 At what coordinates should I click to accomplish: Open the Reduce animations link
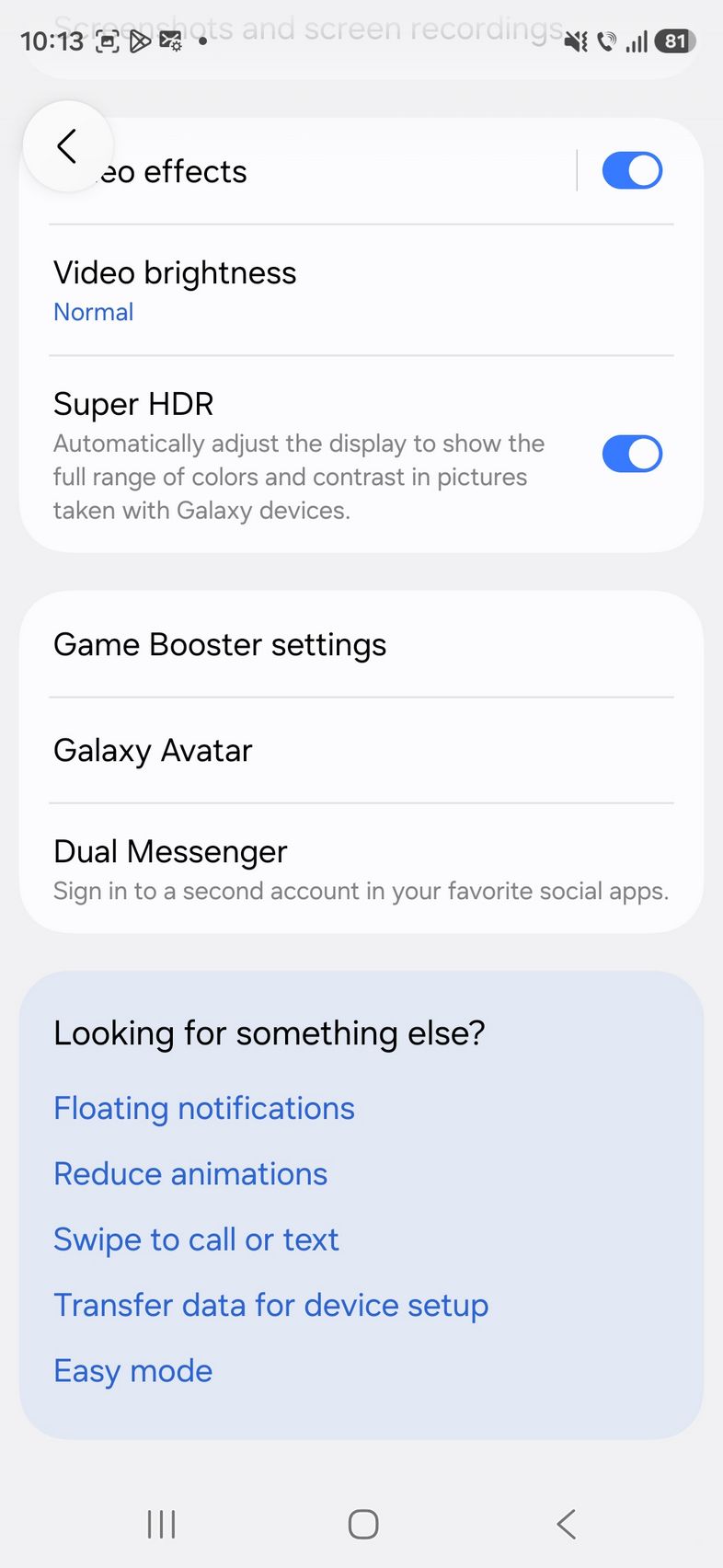190,1174
